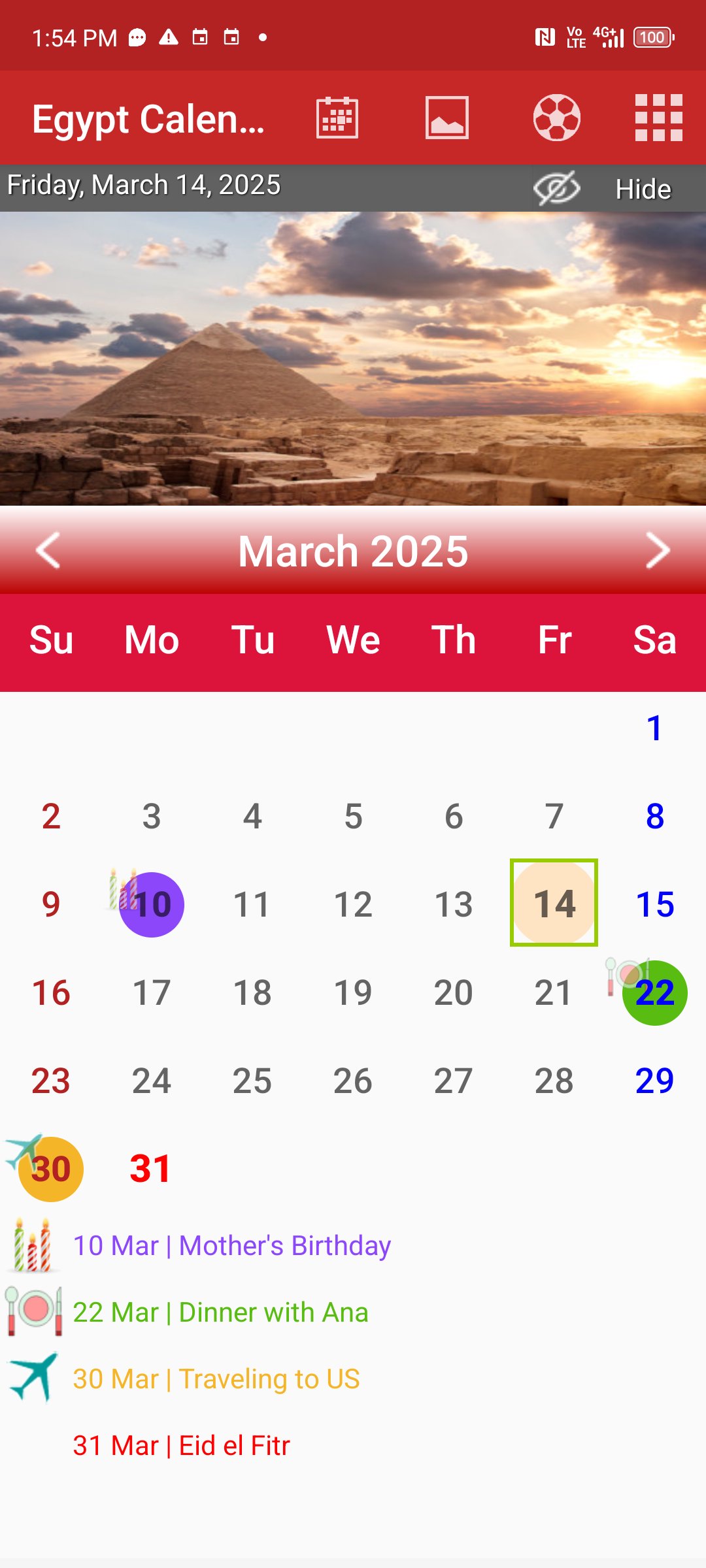Screen dimensions: 706x1568
Task: Go to the previous month
Action: [48, 551]
